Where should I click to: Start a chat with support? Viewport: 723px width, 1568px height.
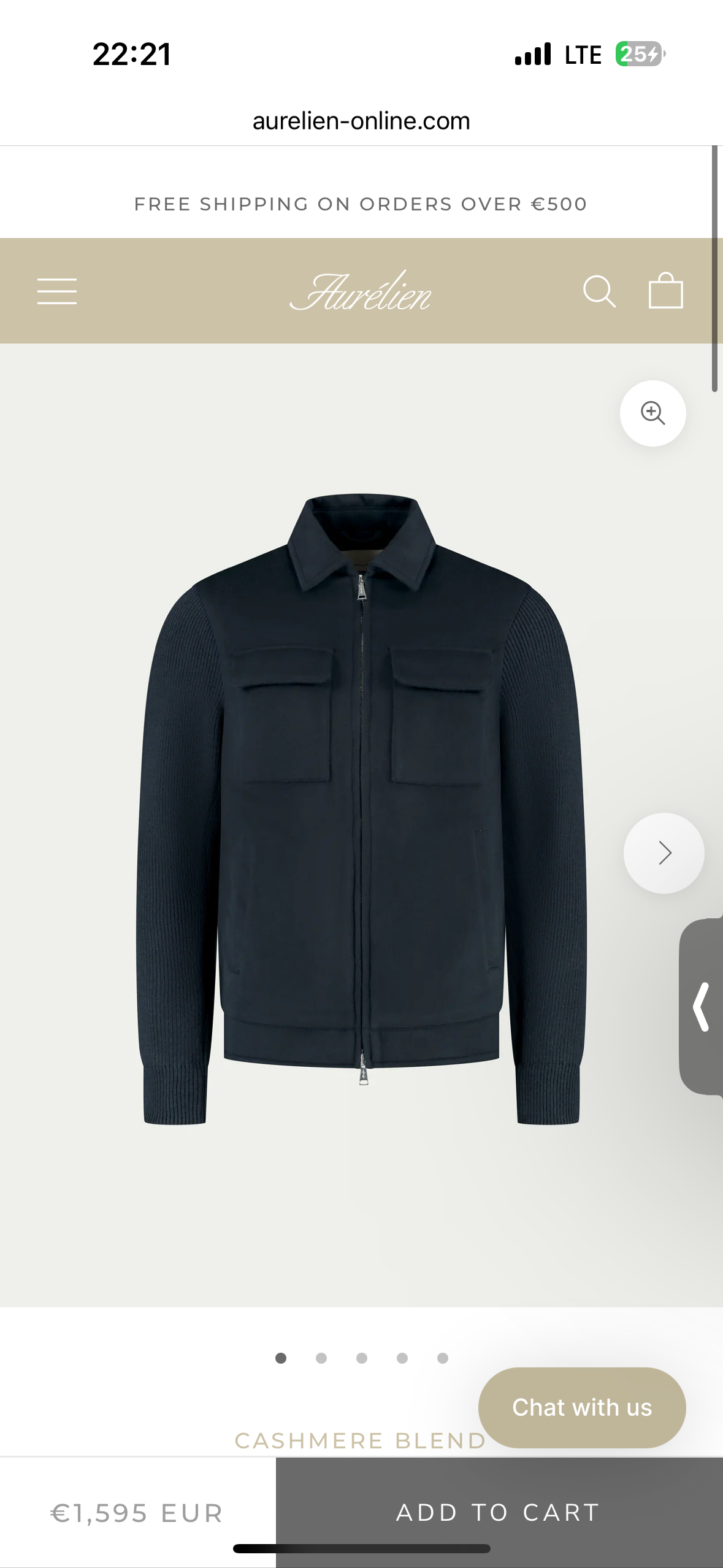point(581,1407)
